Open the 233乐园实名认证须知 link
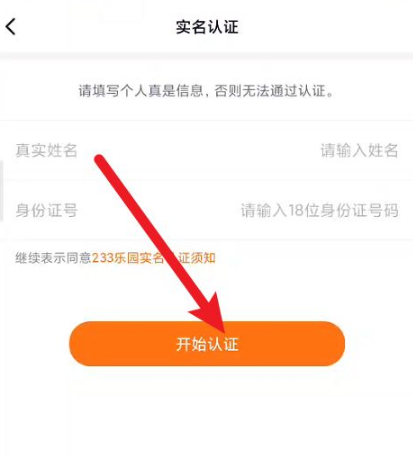Image resolution: width=413 pixels, height=458 pixels. click(154, 258)
